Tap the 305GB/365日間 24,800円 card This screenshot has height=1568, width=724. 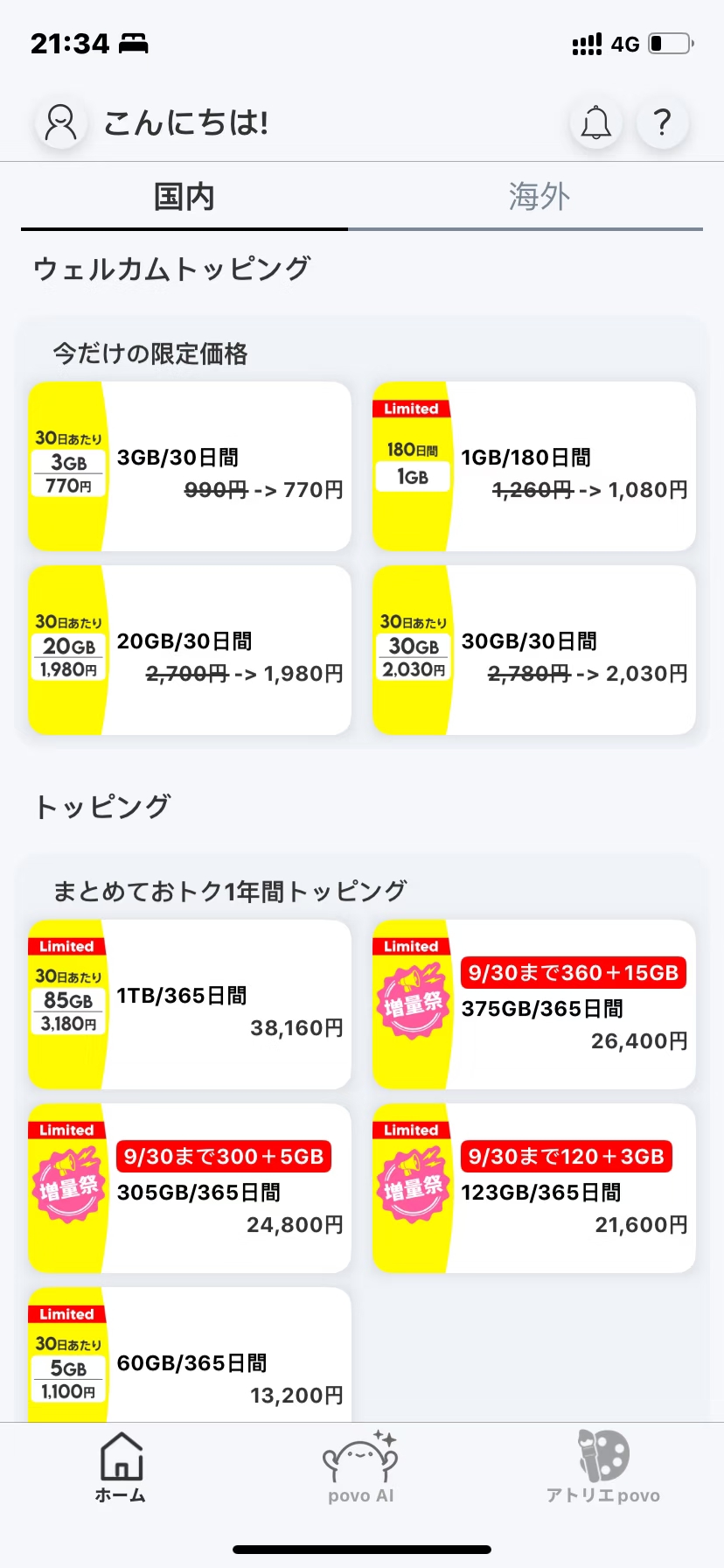190,1188
